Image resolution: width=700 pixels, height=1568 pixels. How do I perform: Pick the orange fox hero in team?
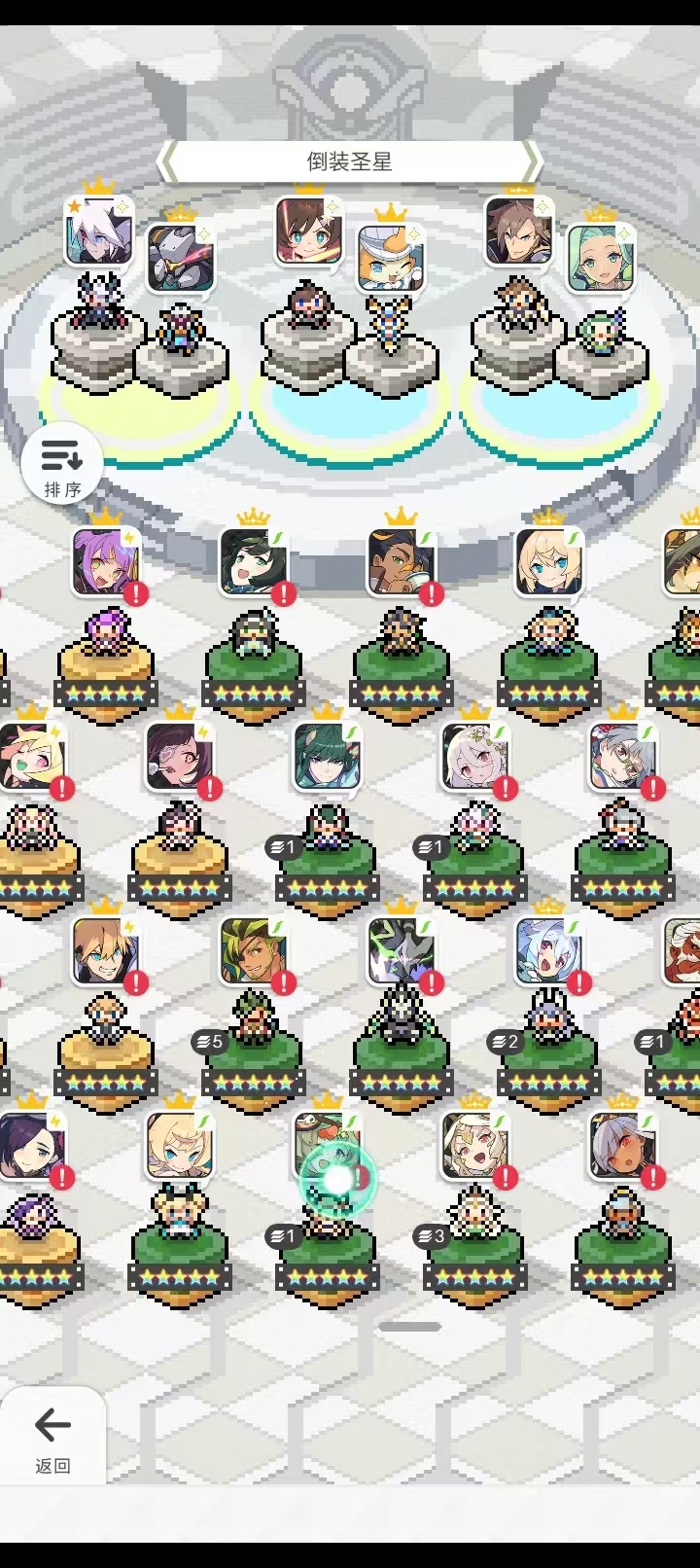(390, 258)
